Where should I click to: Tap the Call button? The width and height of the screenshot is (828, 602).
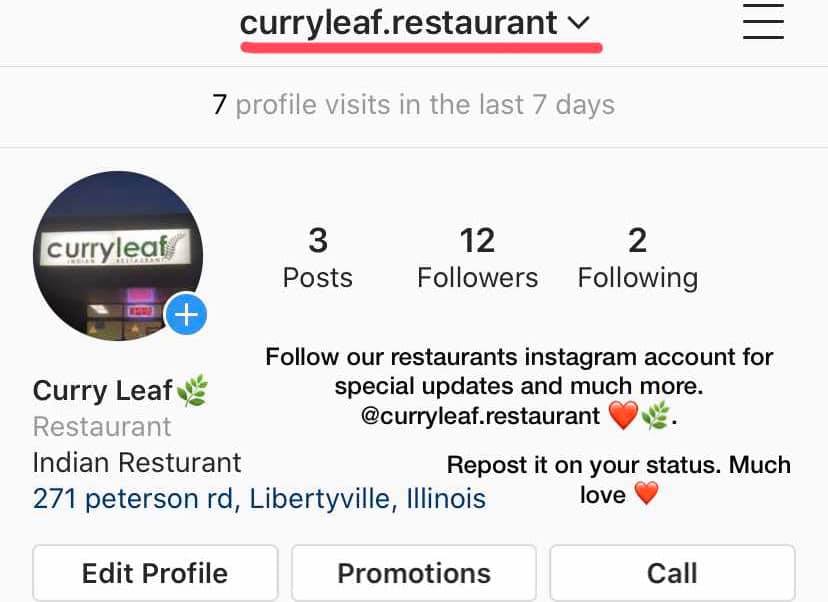[672, 573]
